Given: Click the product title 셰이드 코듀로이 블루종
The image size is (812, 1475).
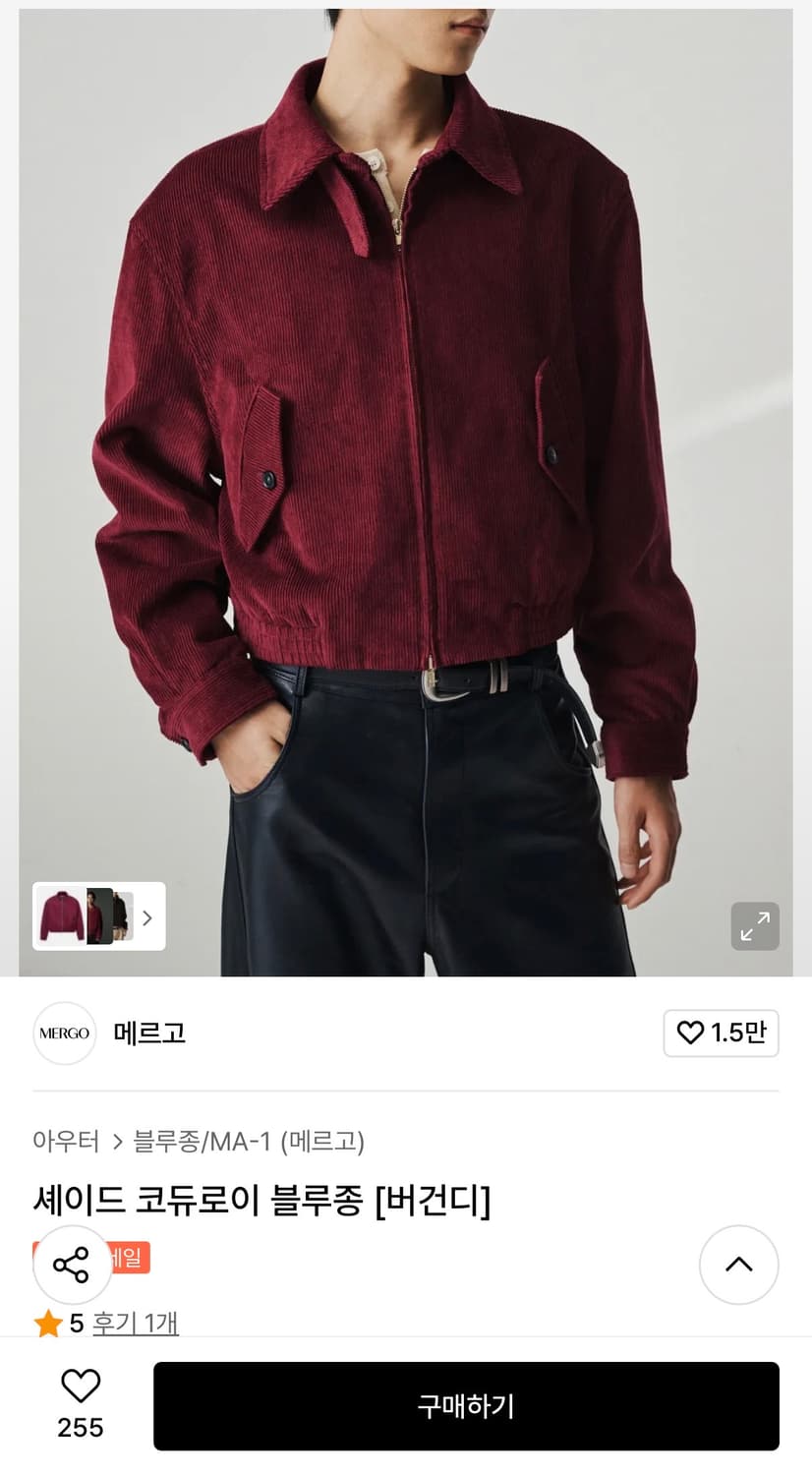Looking at the screenshot, I should (x=261, y=1201).
